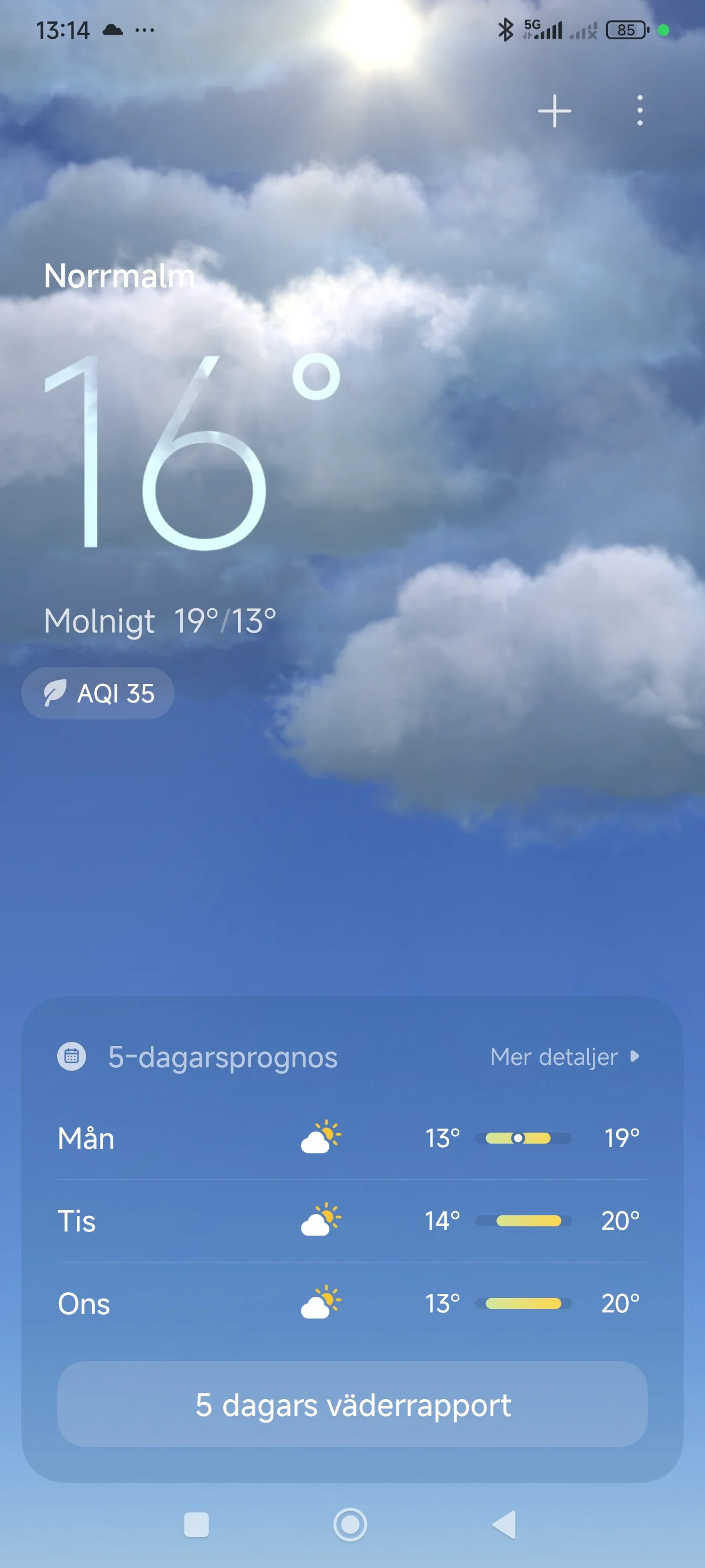The height and width of the screenshot is (1568, 705).
Task: Tap the partly cloudy icon for Ons
Action: point(321,1304)
